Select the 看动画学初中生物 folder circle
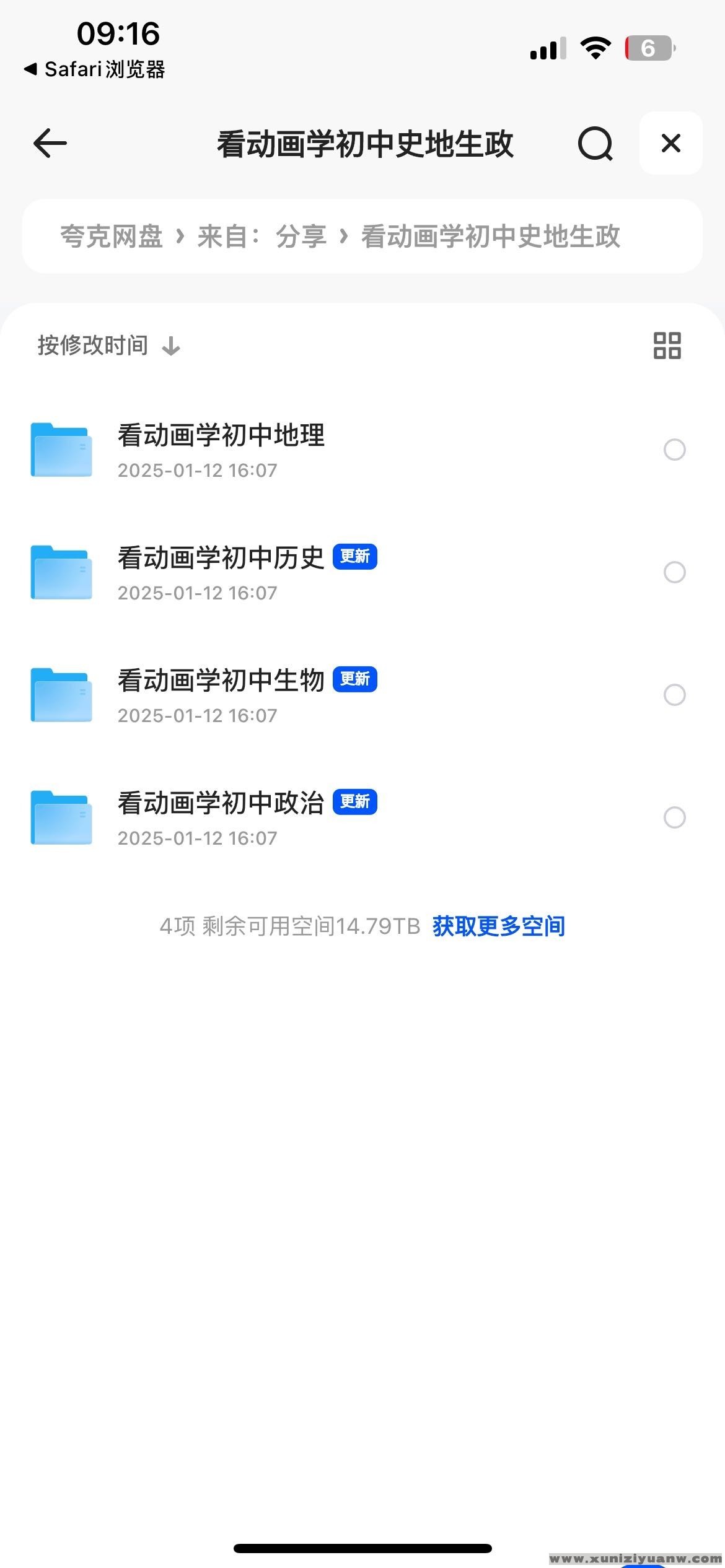 [x=674, y=695]
